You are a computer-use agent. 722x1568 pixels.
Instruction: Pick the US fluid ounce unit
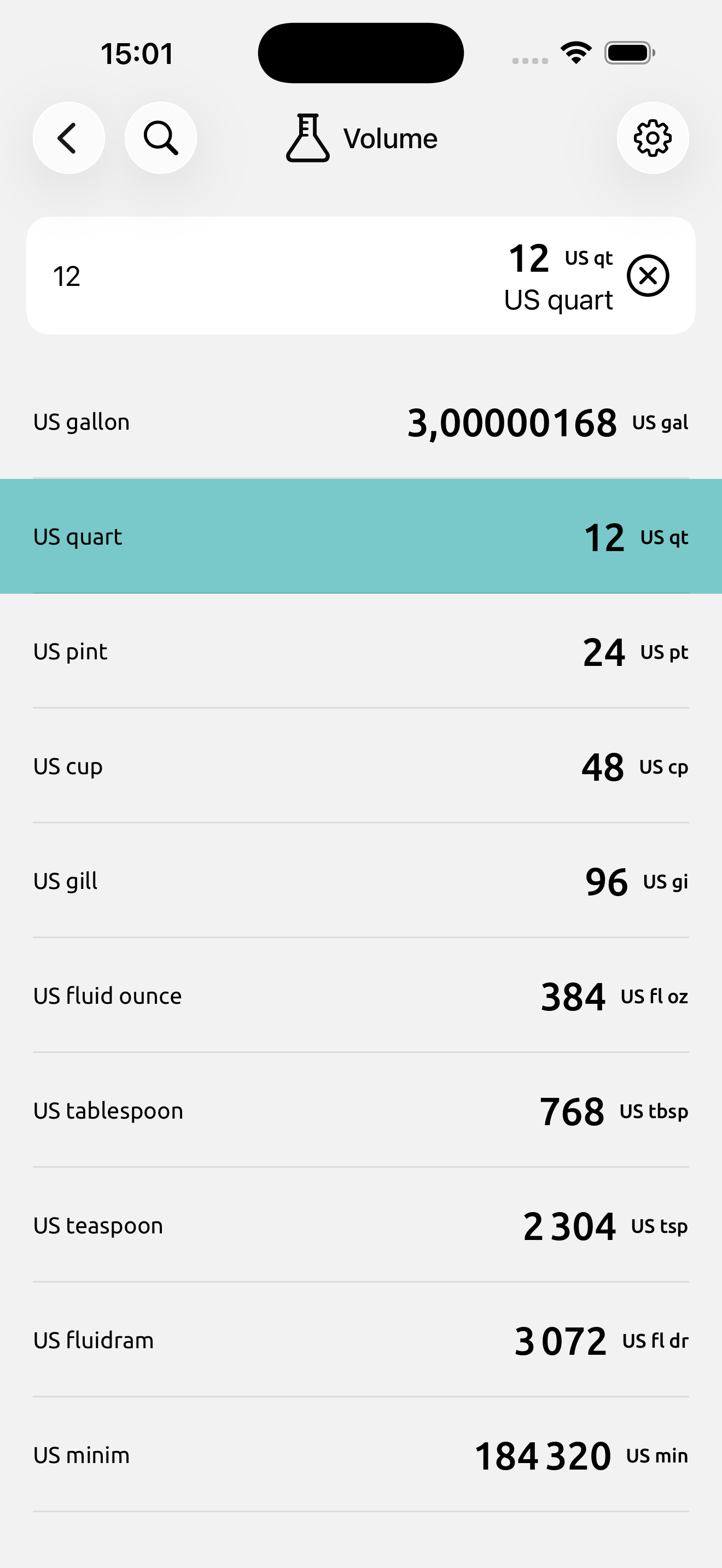pyautogui.click(x=361, y=996)
